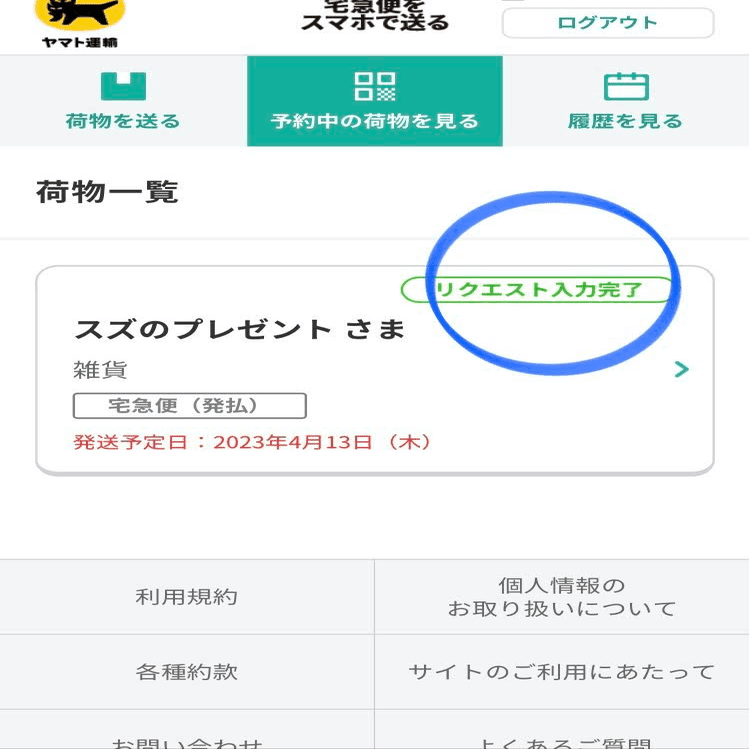This screenshot has width=749, height=749.
Task: Switch to the 荷物を送る tab
Action: pos(123,101)
